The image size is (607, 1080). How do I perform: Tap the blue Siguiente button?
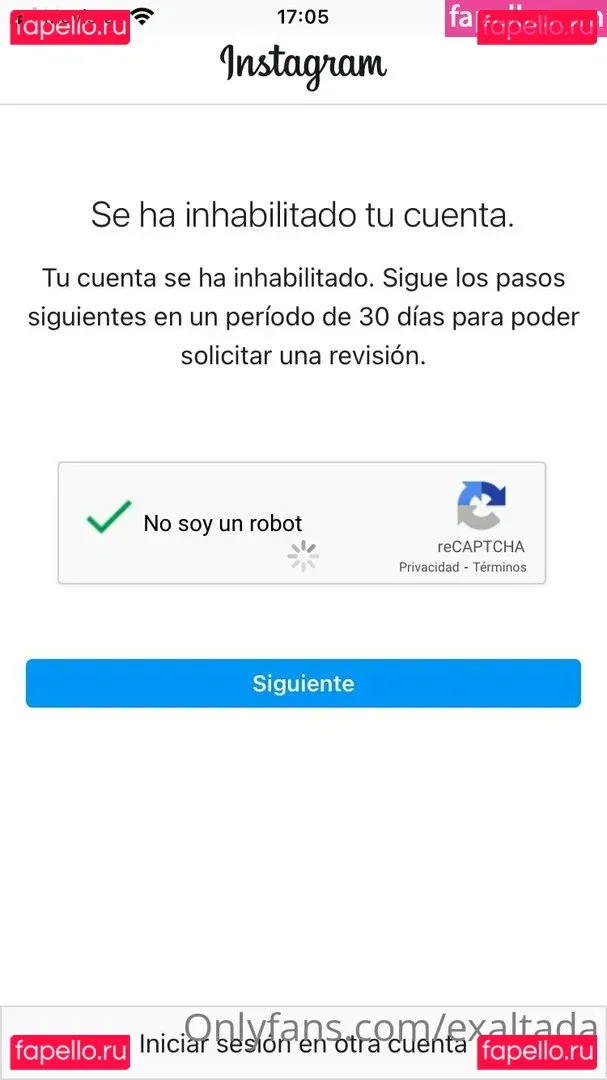[x=303, y=683]
